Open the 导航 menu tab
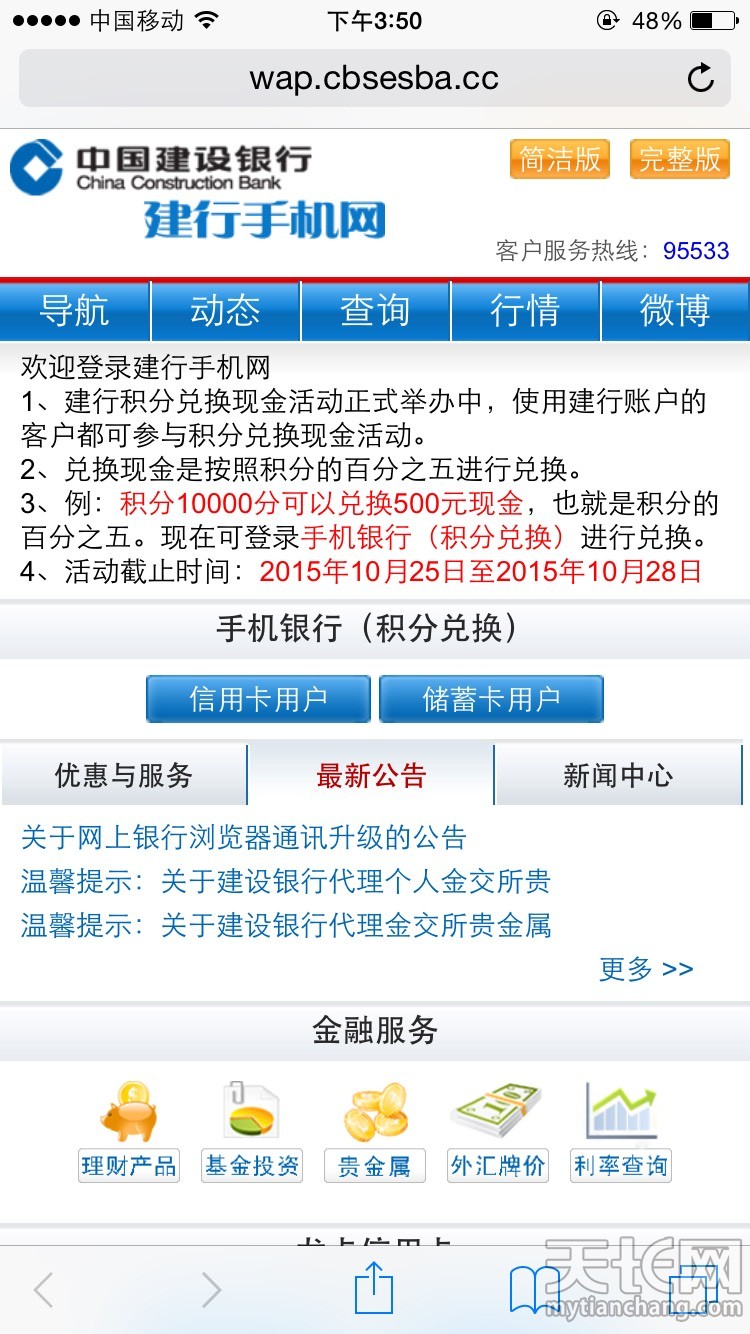750x1334 pixels. (74, 310)
